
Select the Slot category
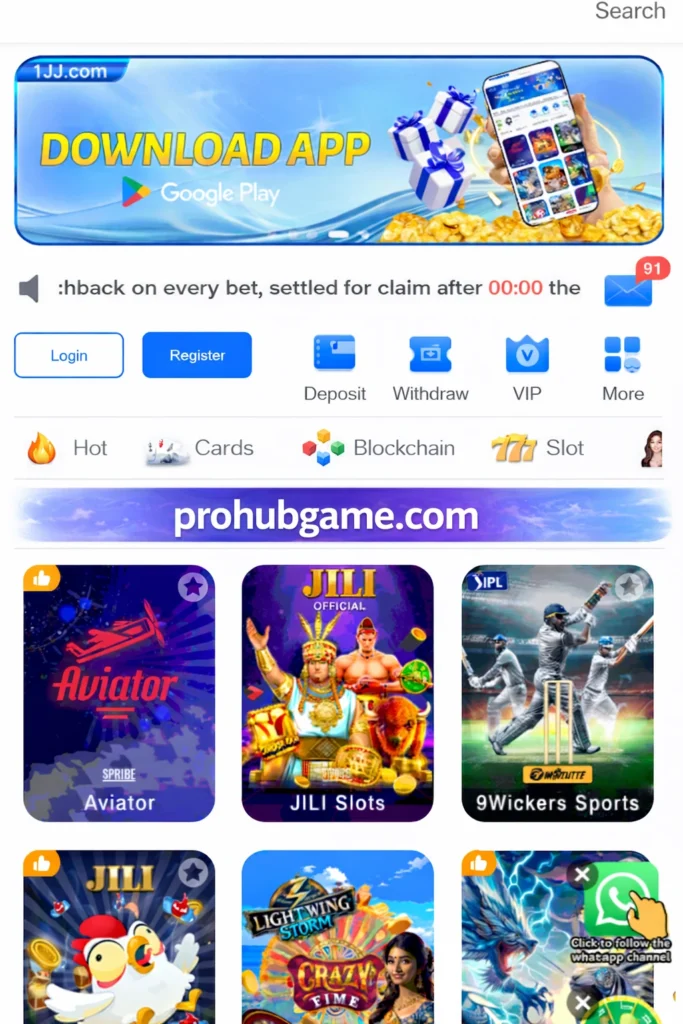tap(538, 448)
